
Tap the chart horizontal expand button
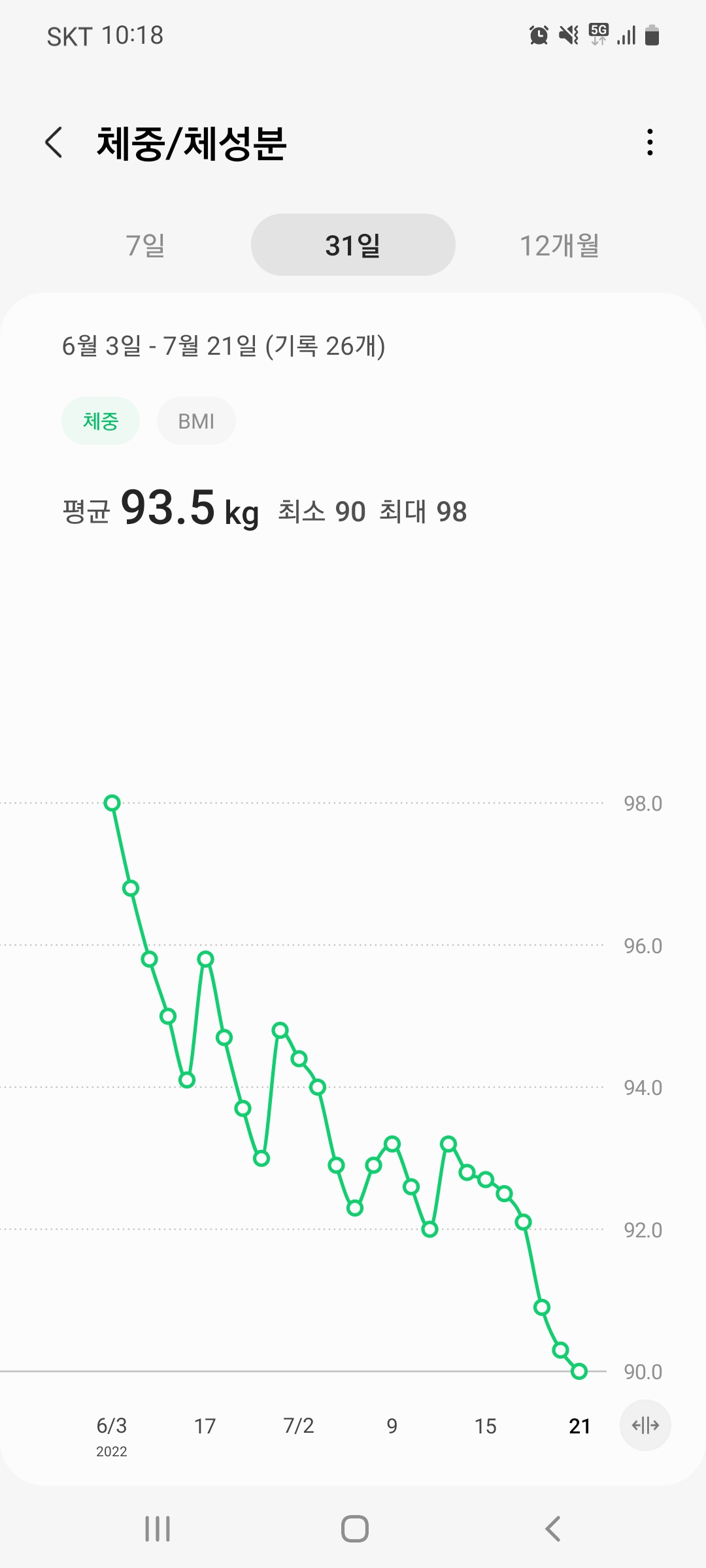tap(645, 1425)
